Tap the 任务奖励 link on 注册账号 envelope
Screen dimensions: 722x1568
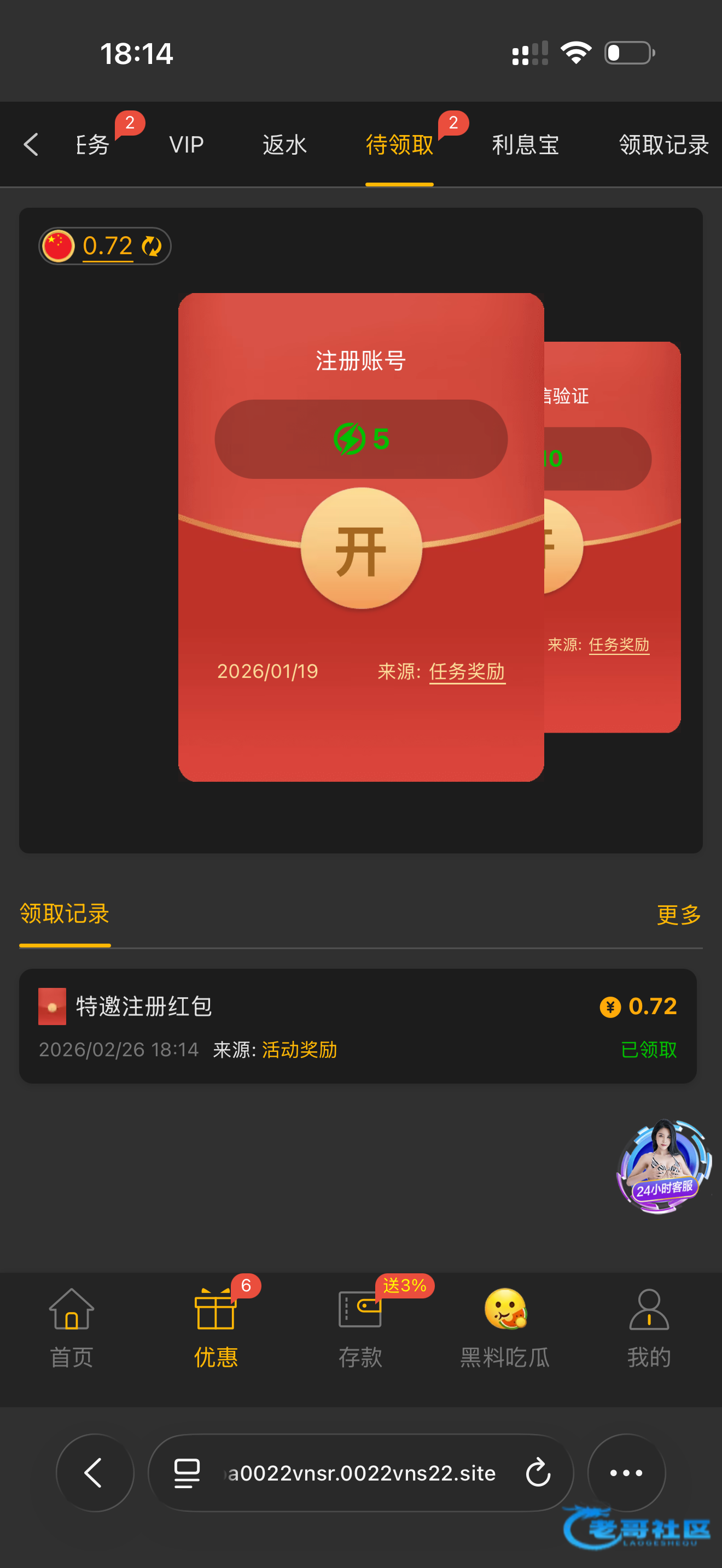coord(467,671)
